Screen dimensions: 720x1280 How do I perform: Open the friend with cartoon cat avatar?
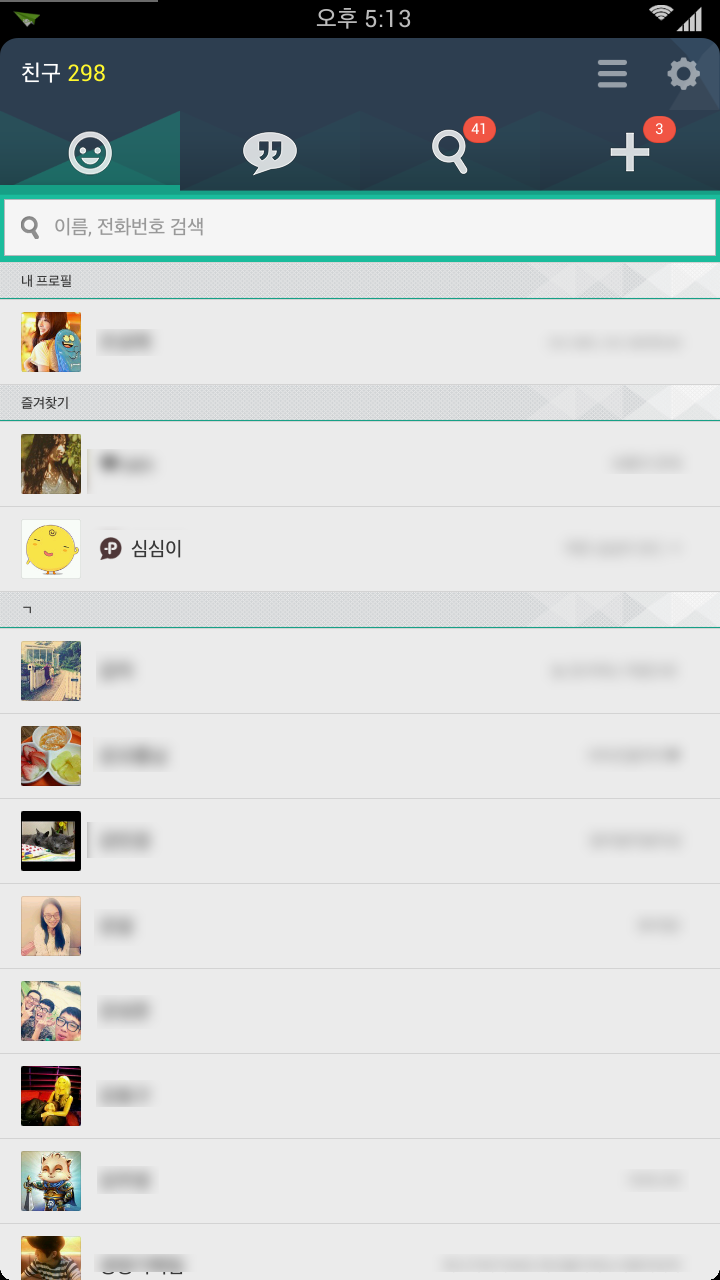coord(360,1181)
